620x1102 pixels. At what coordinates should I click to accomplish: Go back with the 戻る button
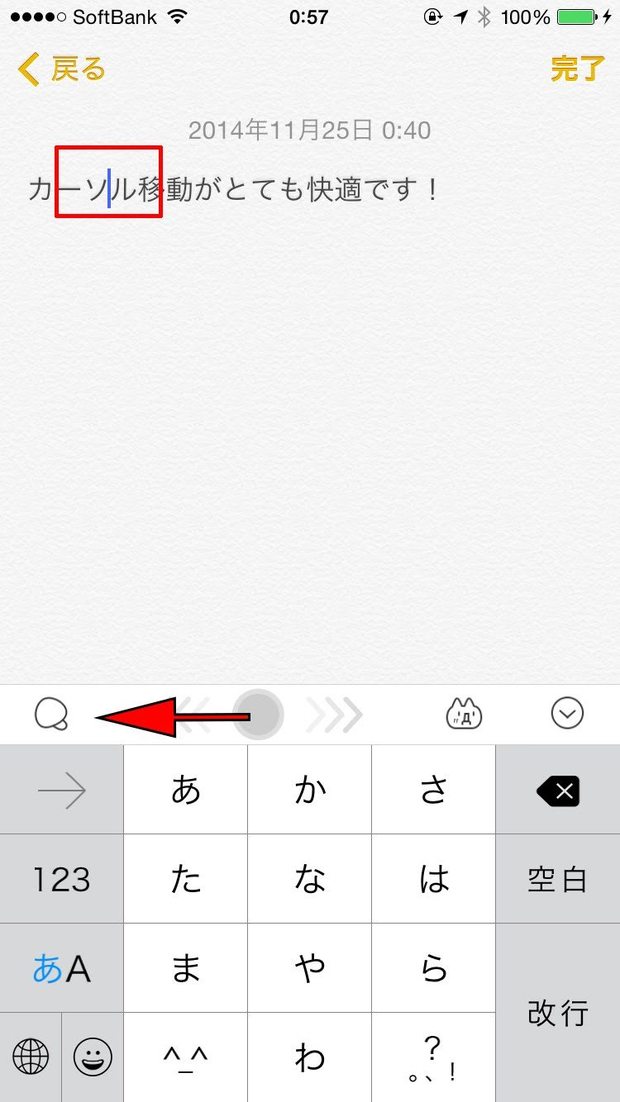62,69
